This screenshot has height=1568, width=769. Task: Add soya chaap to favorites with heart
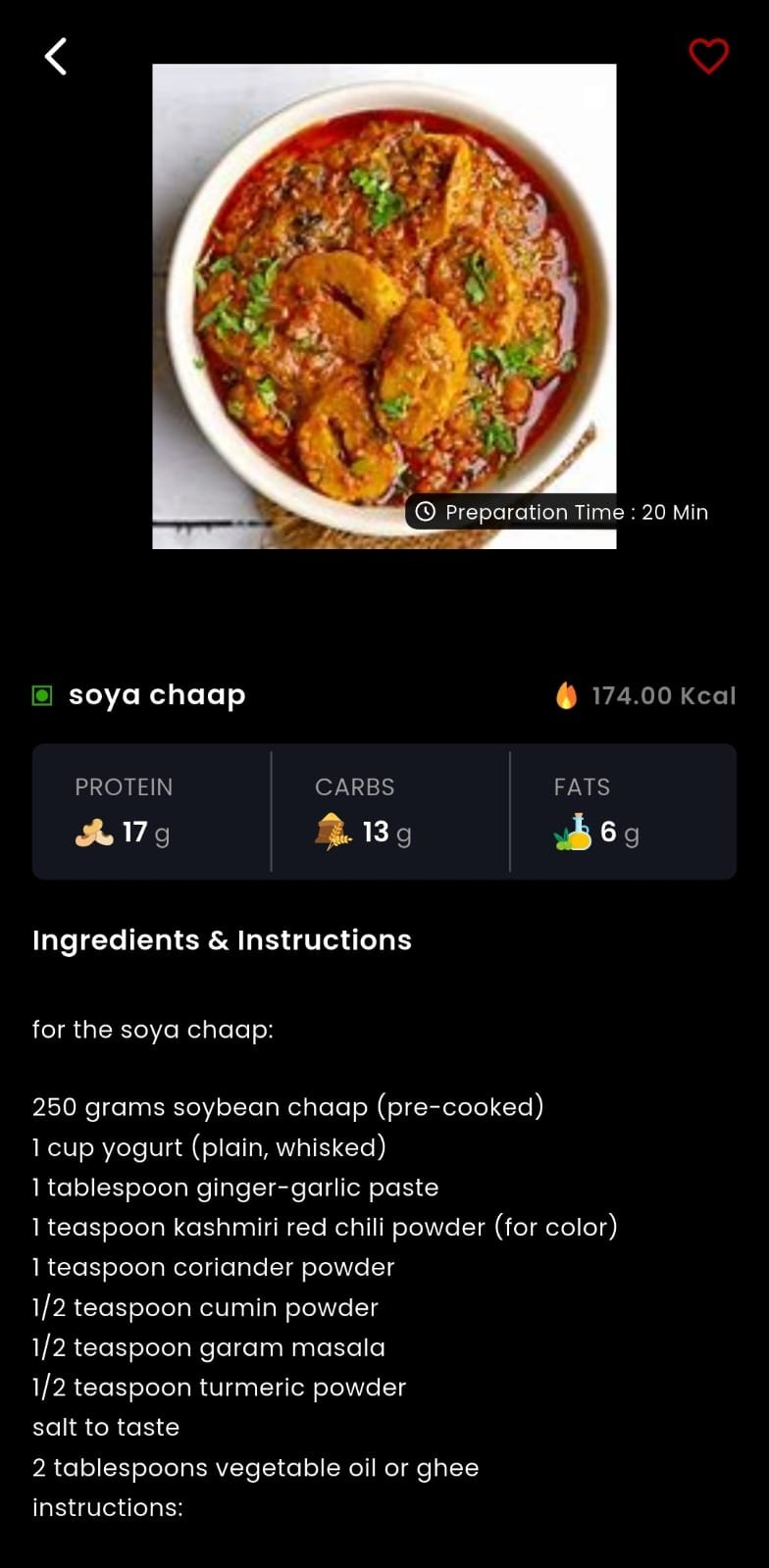click(x=708, y=57)
